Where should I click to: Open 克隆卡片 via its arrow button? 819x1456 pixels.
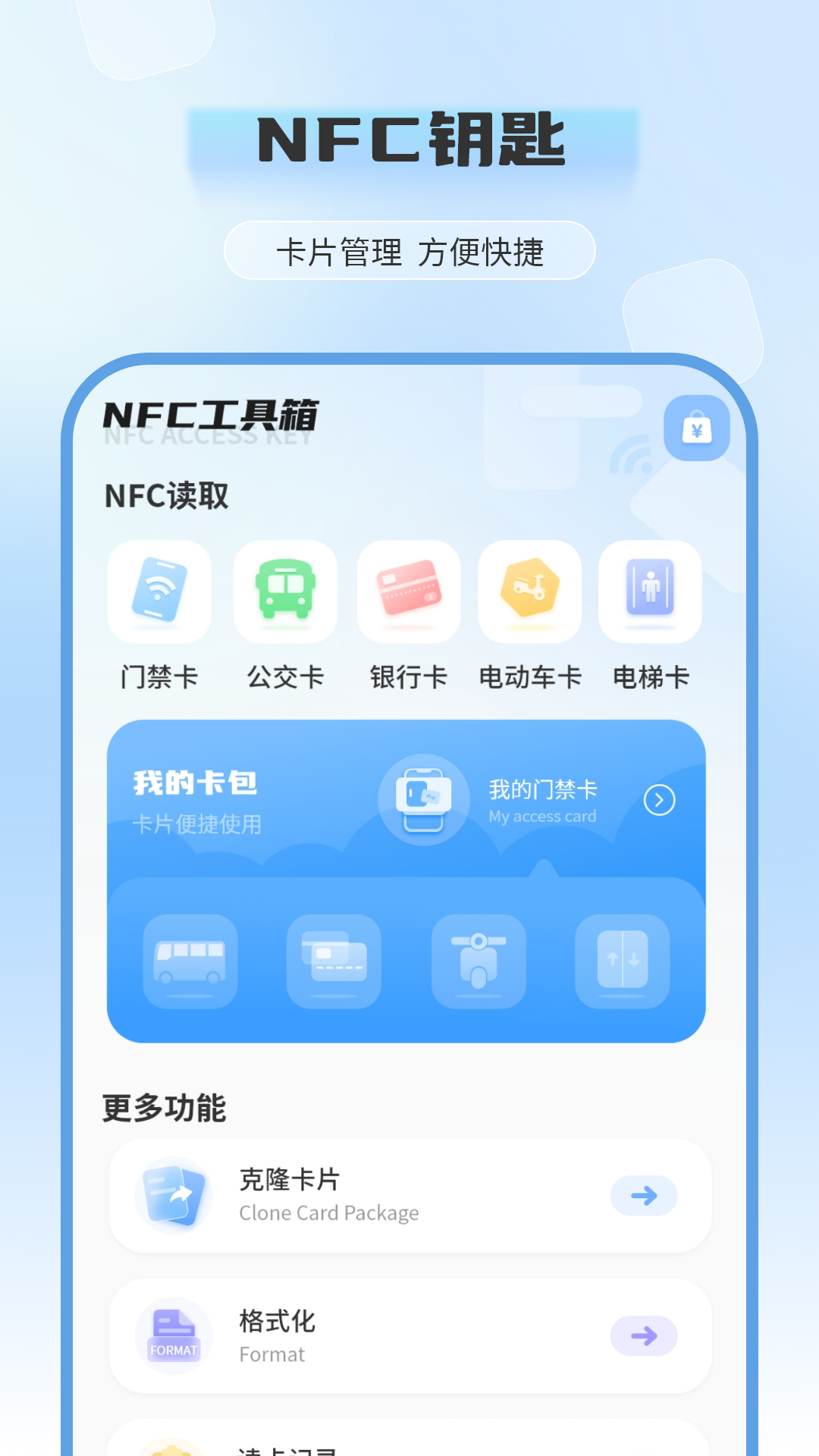click(643, 1196)
